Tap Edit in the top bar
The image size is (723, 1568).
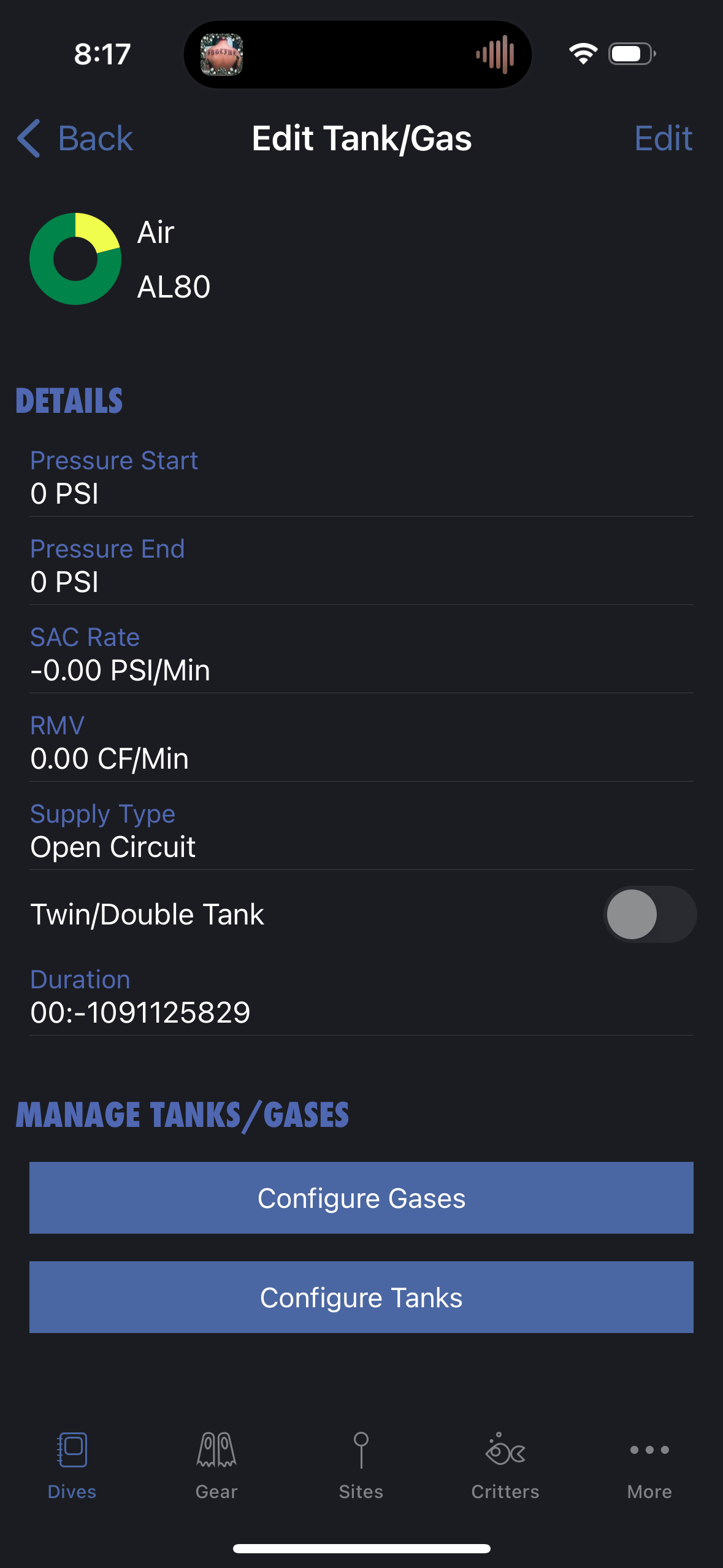[x=663, y=139]
